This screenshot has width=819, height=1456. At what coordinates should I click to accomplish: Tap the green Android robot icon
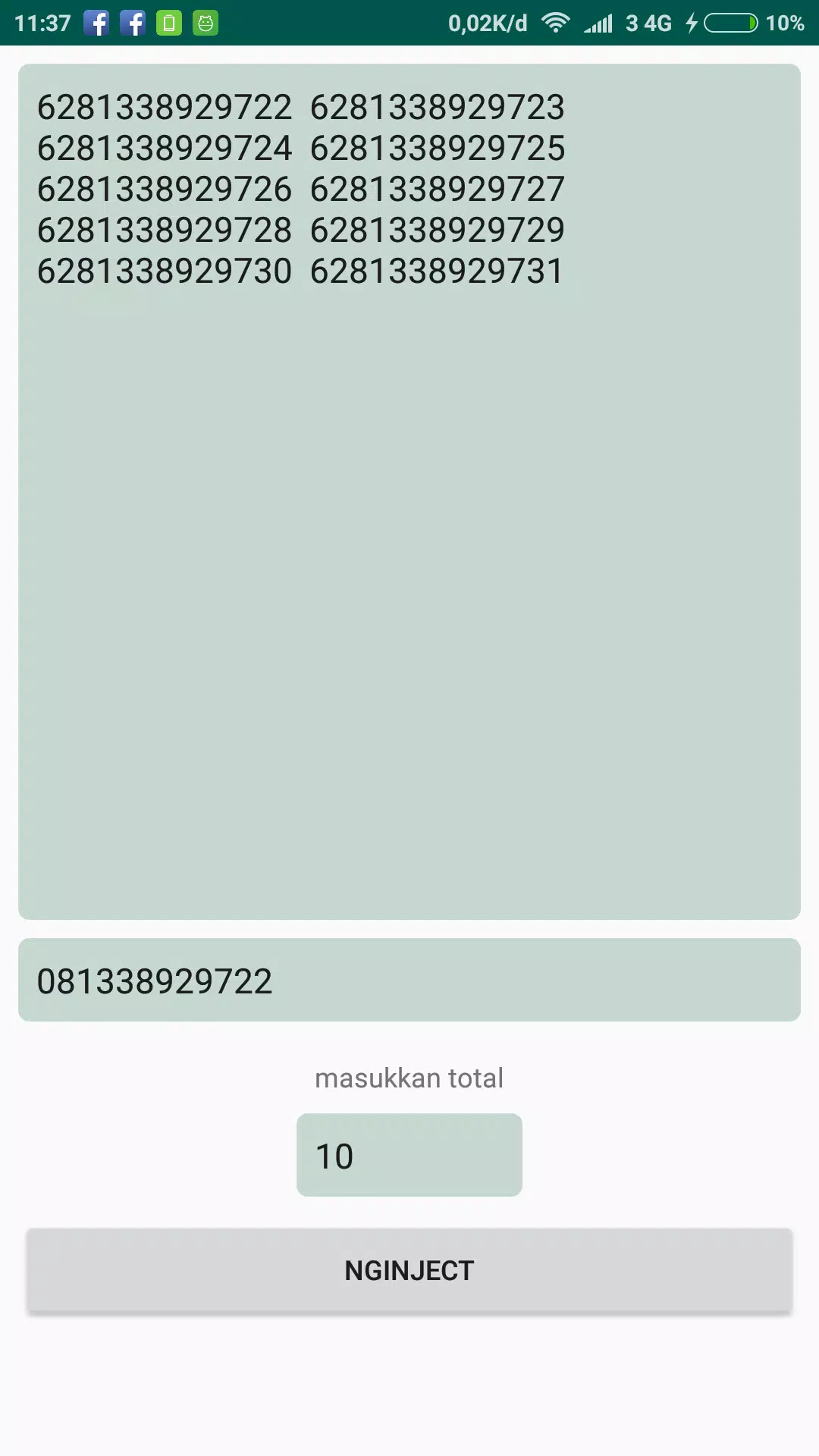(x=203, y=23)
